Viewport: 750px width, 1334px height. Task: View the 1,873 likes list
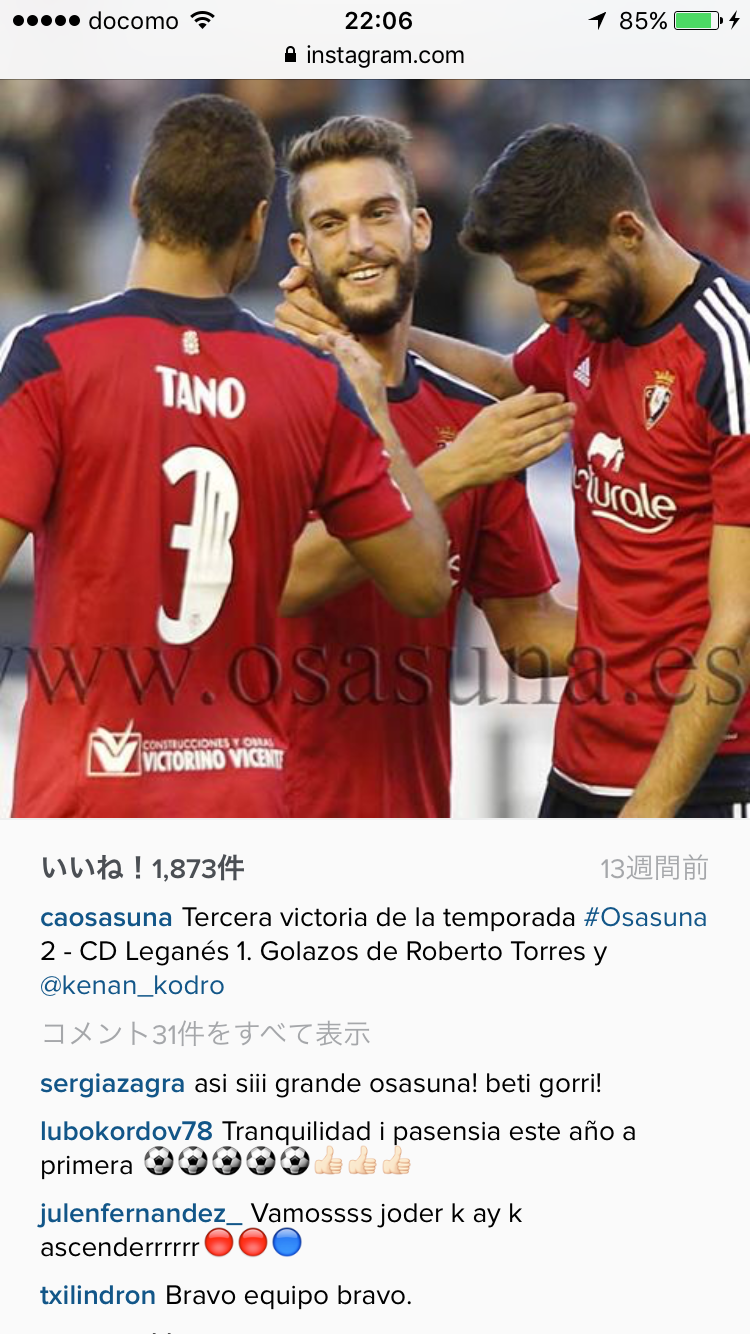click(142, 868)
